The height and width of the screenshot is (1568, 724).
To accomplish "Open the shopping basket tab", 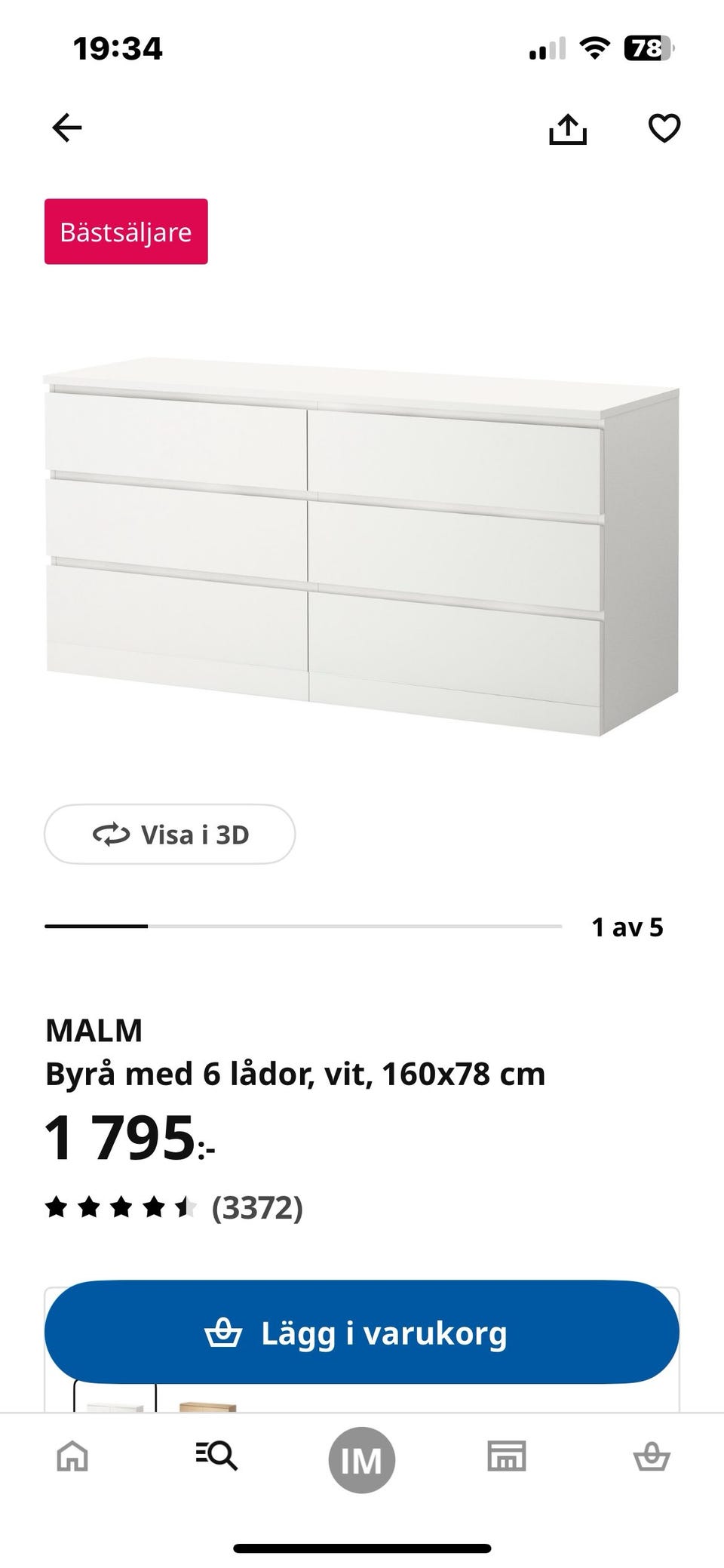I will pos(652,1456).
